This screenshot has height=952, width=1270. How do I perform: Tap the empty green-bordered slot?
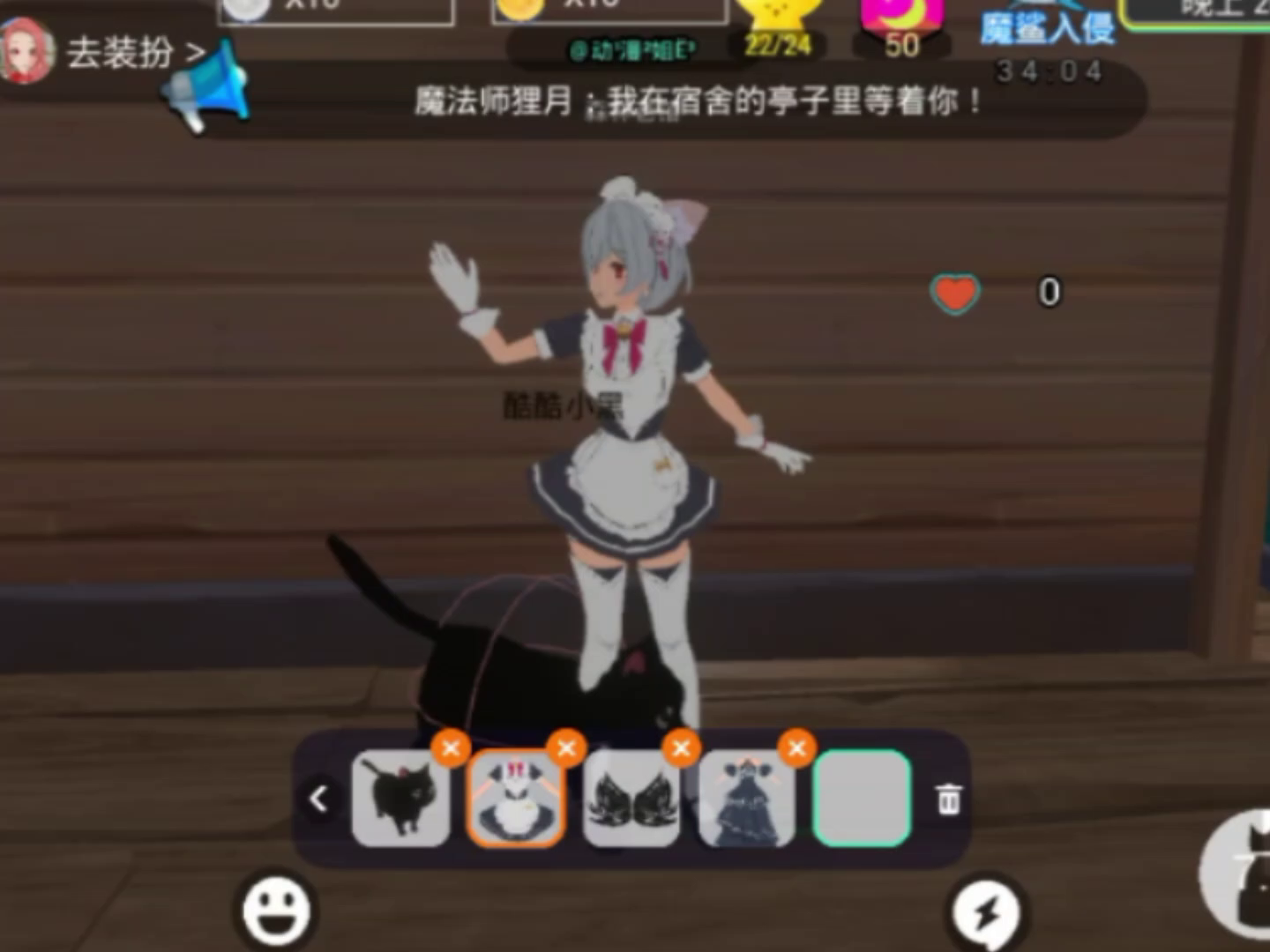(862, 798)
